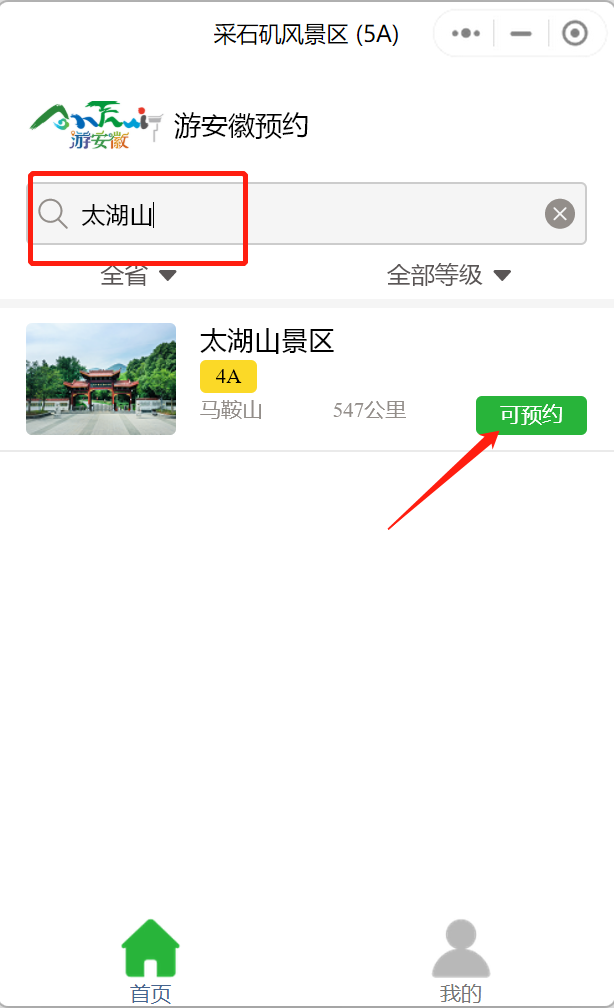Close the mini program with the circle icon
614x1008 pixels.
click(x=575, y=34)
